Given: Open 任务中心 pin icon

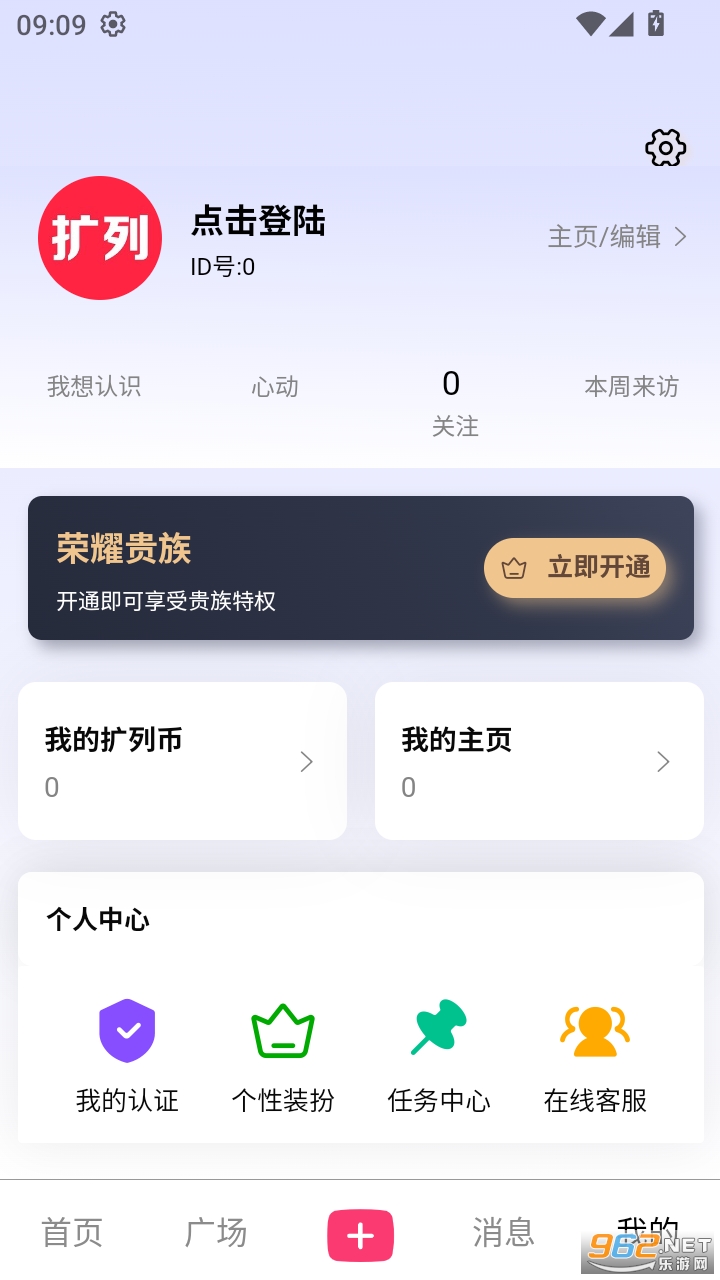Looking at the screenshot, I should click(x=438, y=1031).
